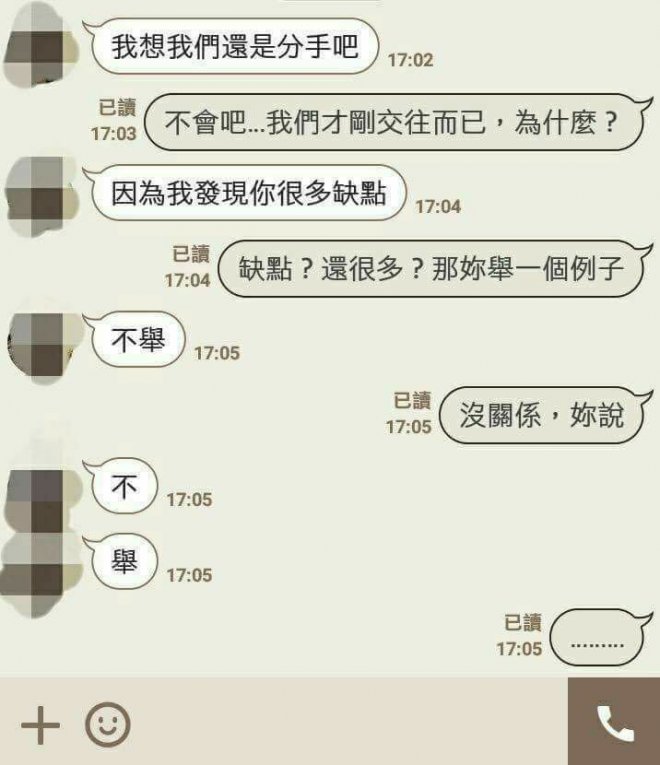This screenshot has width=660, height=765.
Task: Open the emoji sticker picker
Action: point(108,725)
